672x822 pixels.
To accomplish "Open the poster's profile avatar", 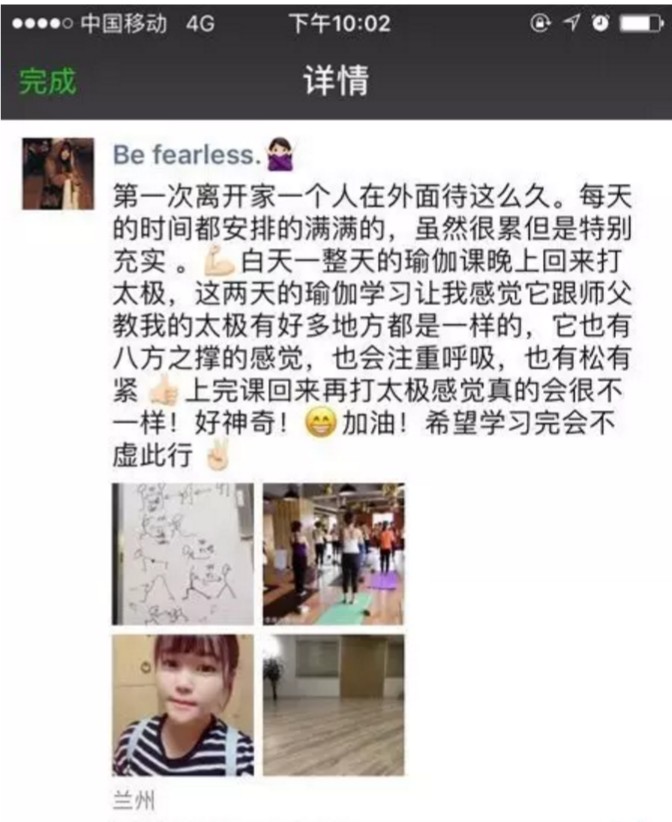I will (x=58, y=173).
